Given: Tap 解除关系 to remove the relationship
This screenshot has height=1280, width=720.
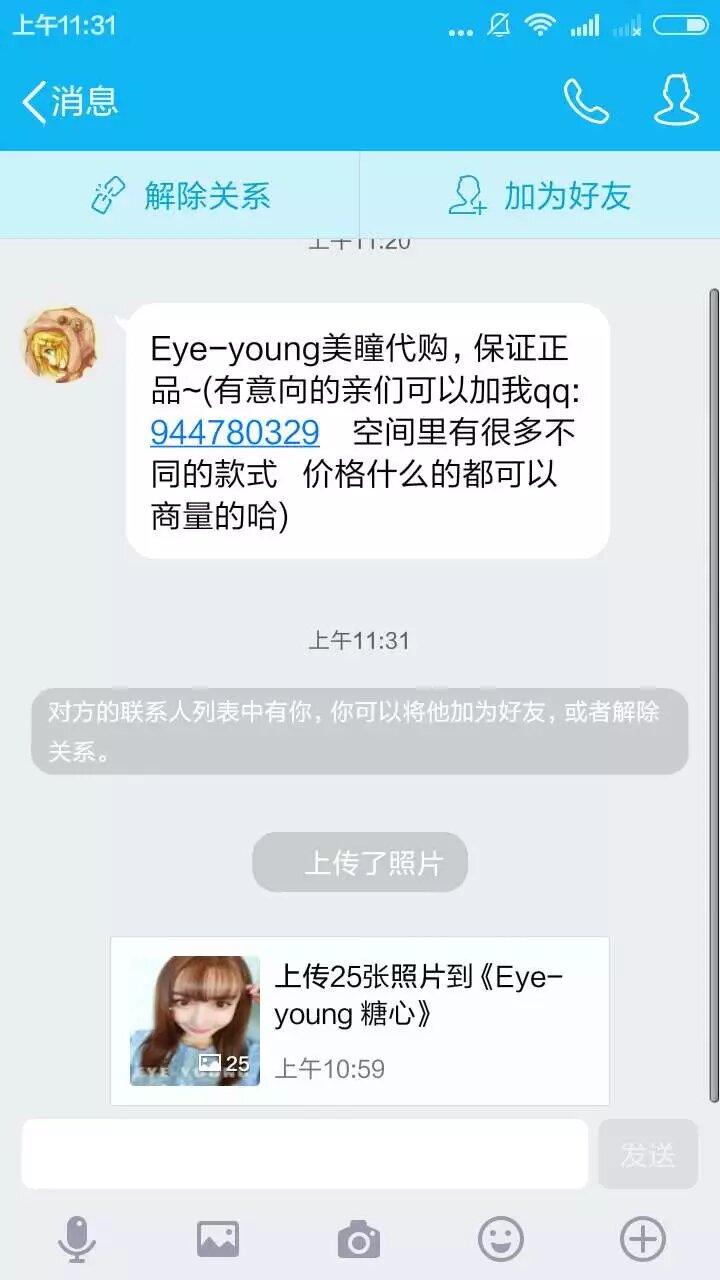Looking at the screenshot, I should coord(180,195).
